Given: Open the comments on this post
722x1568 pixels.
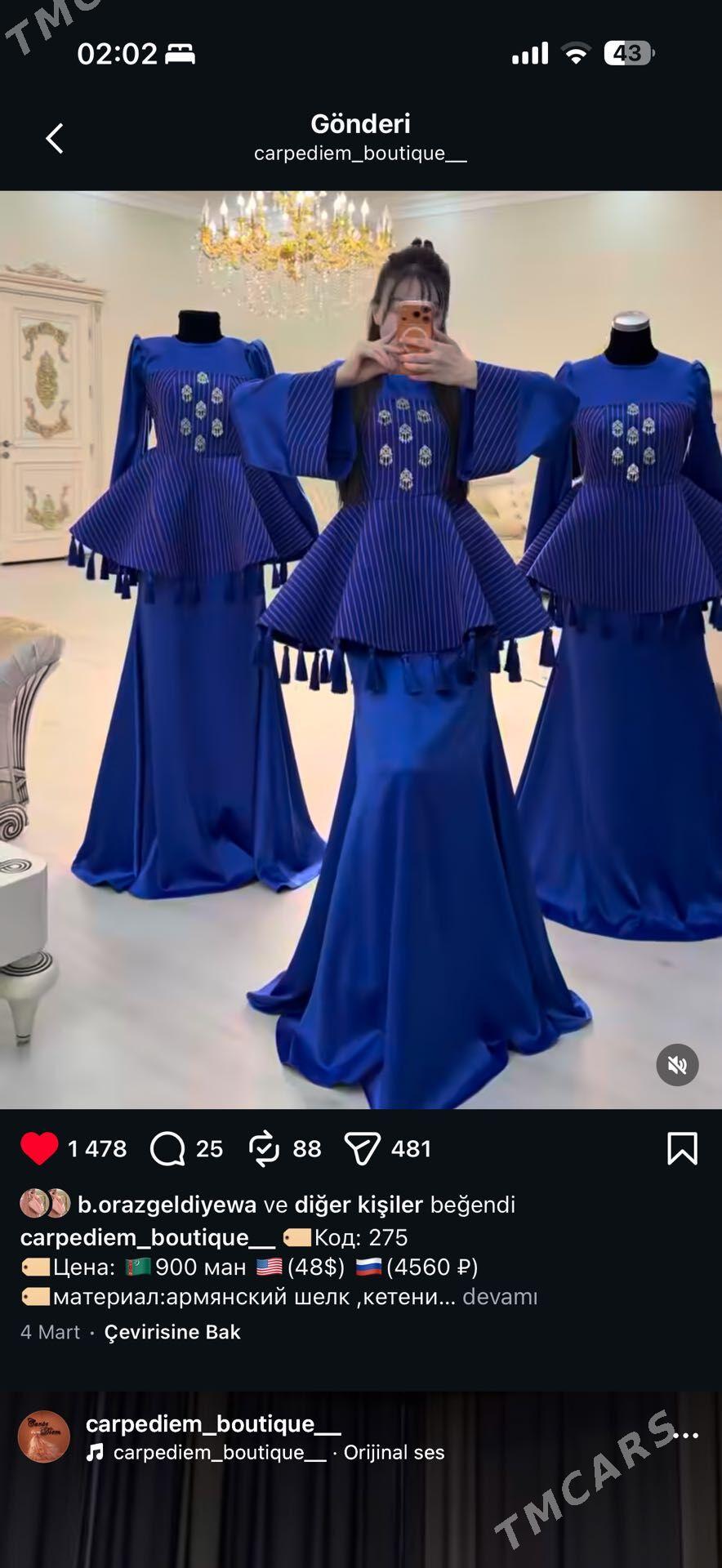Looking at the screenshot, I should [168, 1148].
